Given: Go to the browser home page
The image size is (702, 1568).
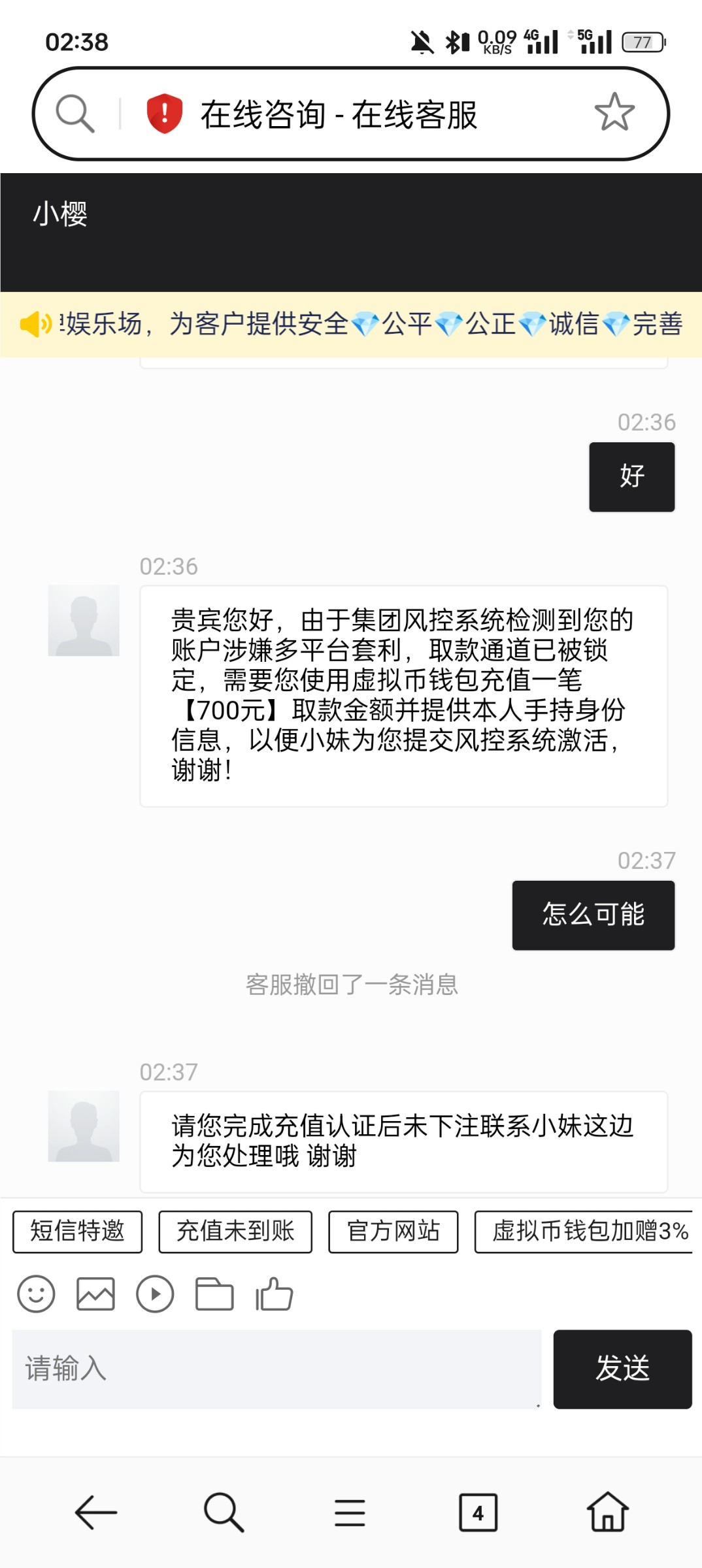Looking at the screenshot, I should tap(607, 1512).
